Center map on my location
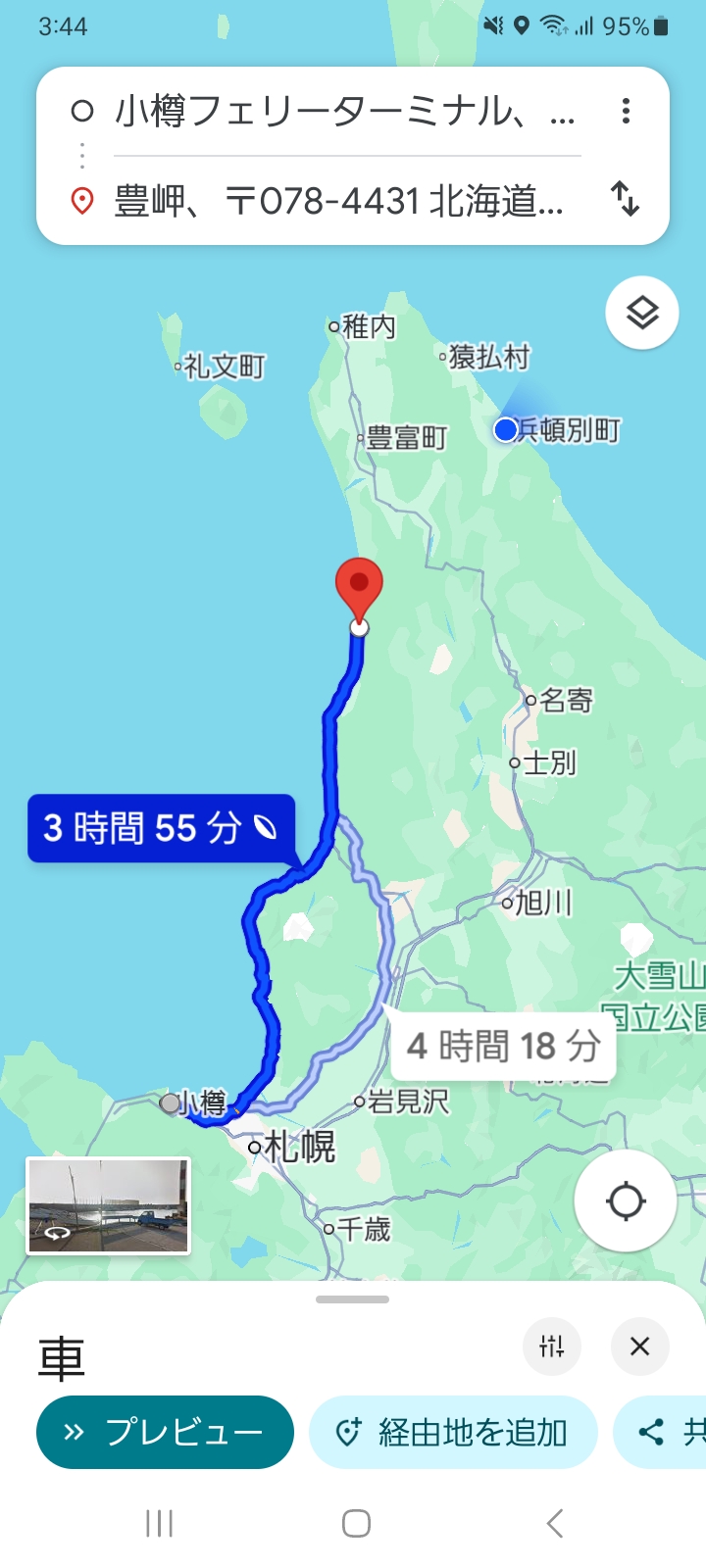The width and height of the screenshot is (706, 1568). click(x=625, y=1200)
